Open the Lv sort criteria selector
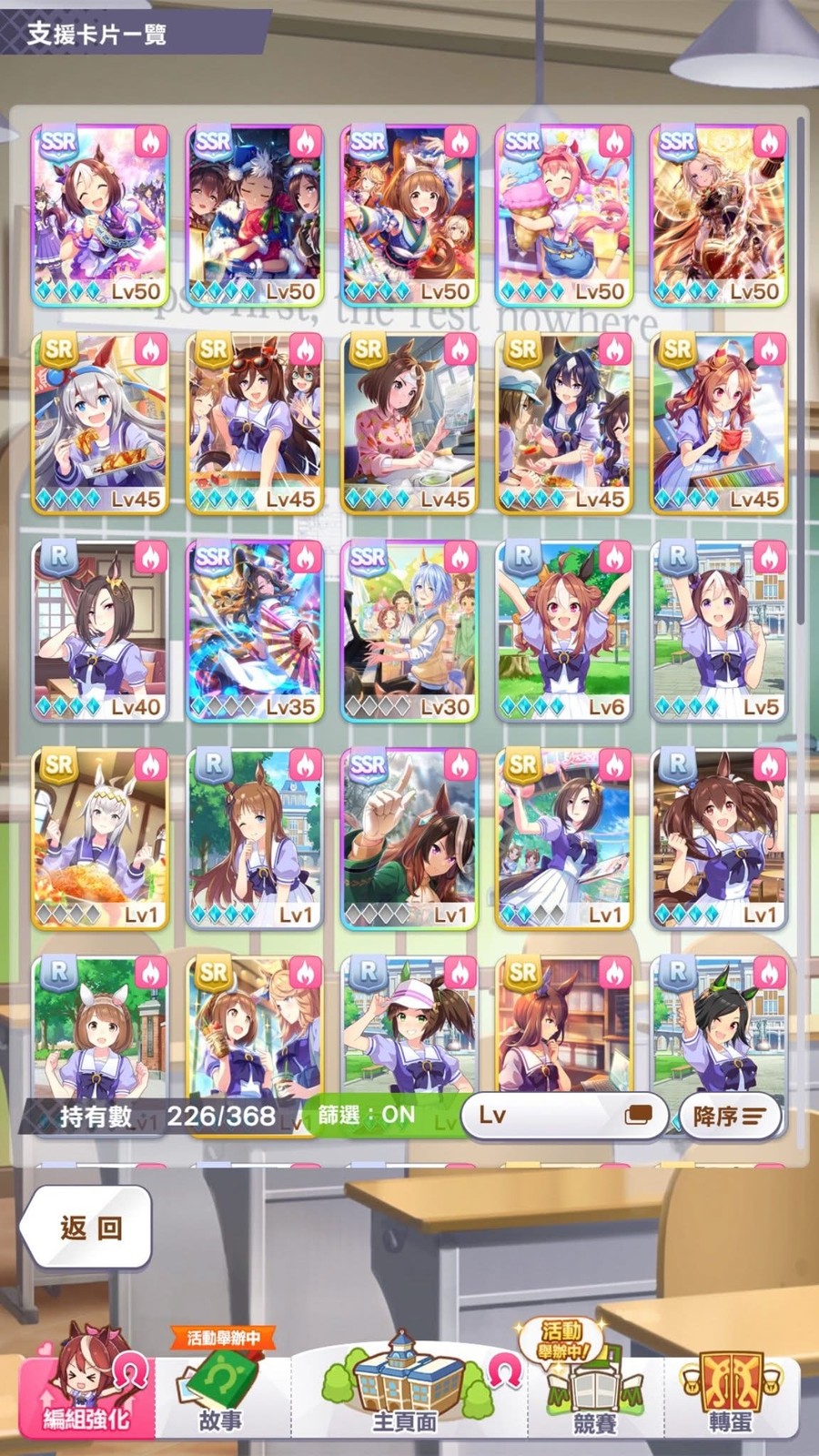Image resolution: width=819 pixels, height=1456 pixels. (x=564, y=1116)
